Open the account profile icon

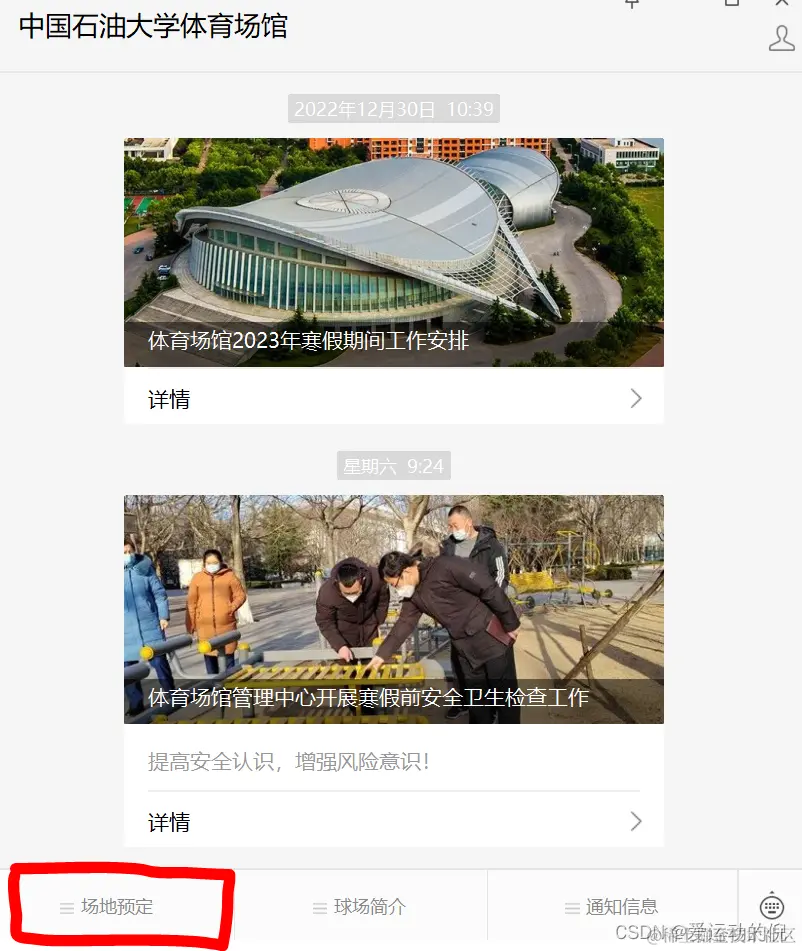tap(781, 39)
